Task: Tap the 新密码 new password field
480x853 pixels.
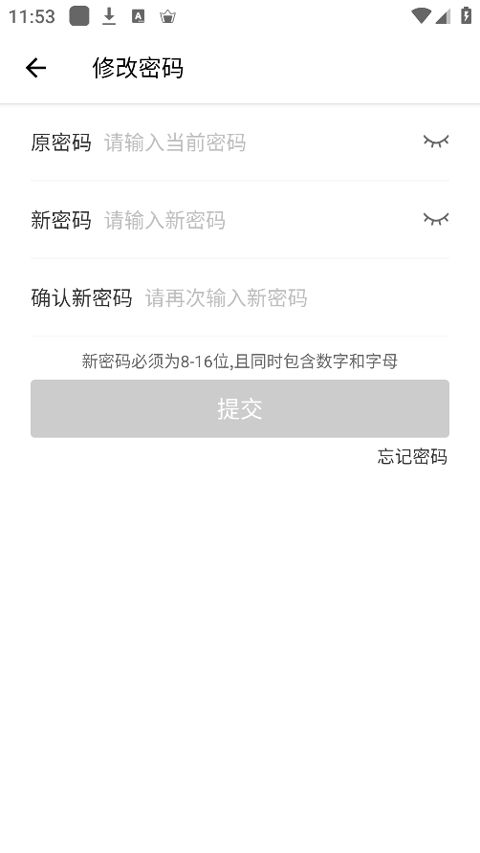Action: tap(261, 220)
